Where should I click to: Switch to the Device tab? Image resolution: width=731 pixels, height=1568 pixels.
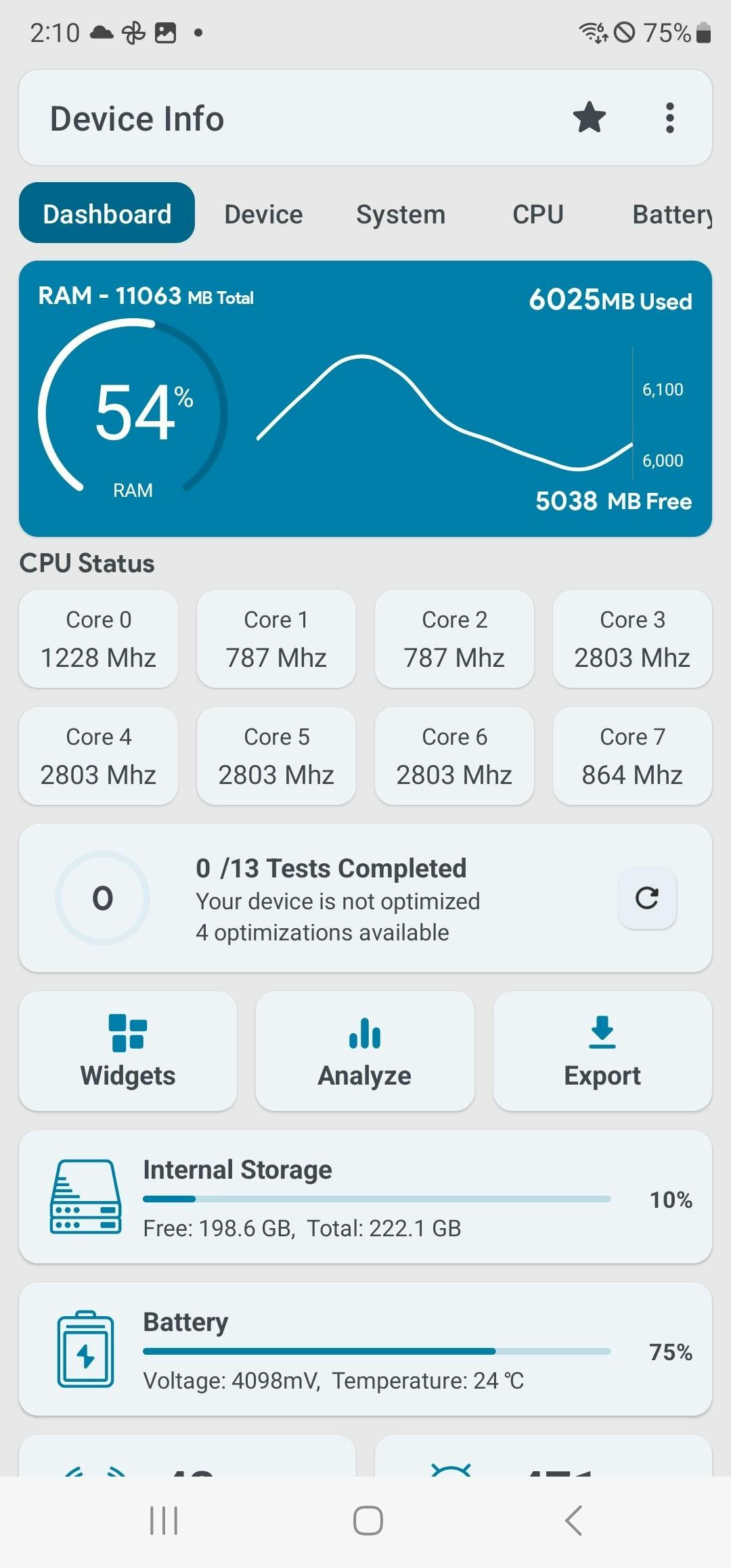tap(263, 215)
